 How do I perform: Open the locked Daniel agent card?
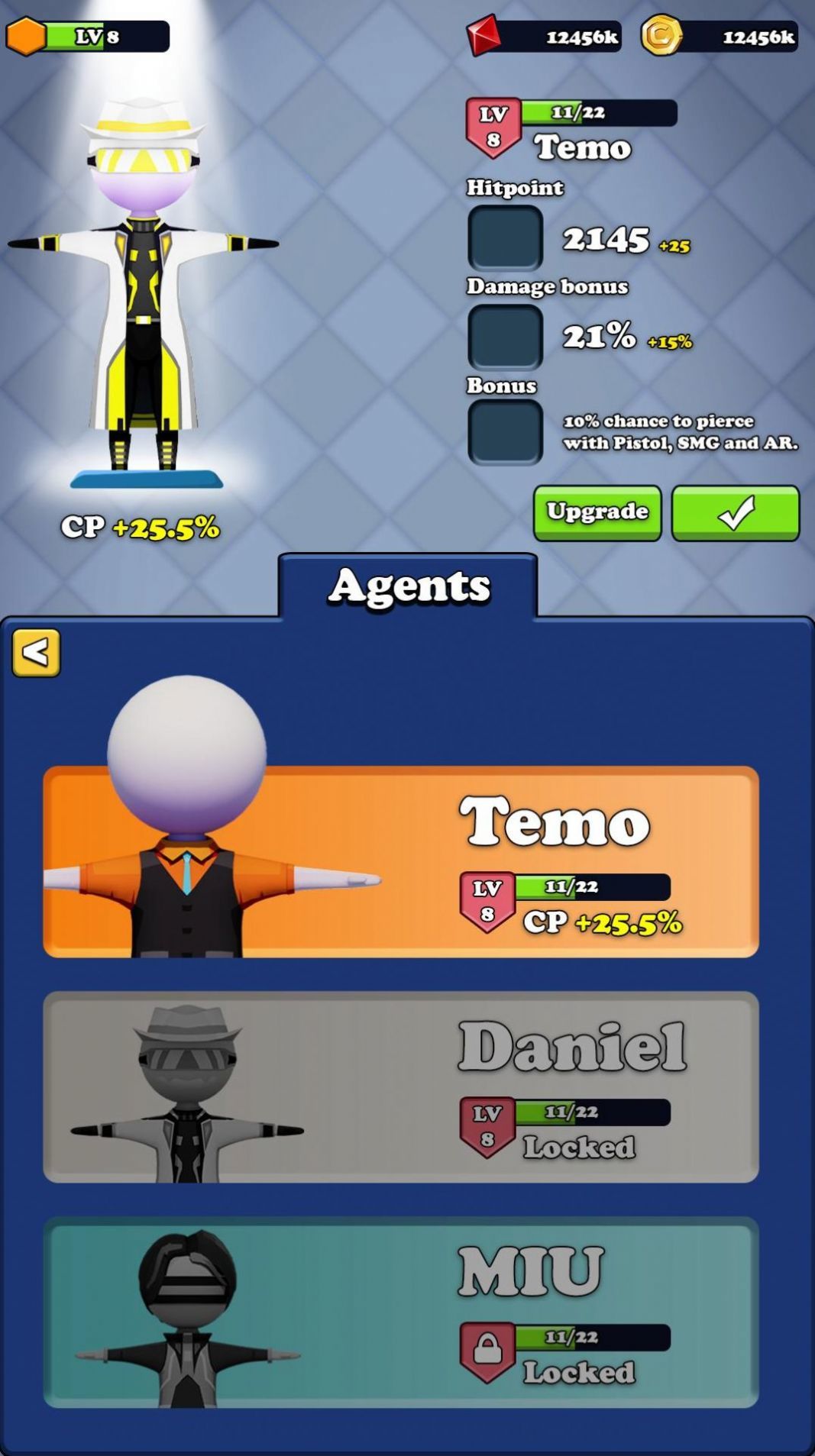(400, 1086)
